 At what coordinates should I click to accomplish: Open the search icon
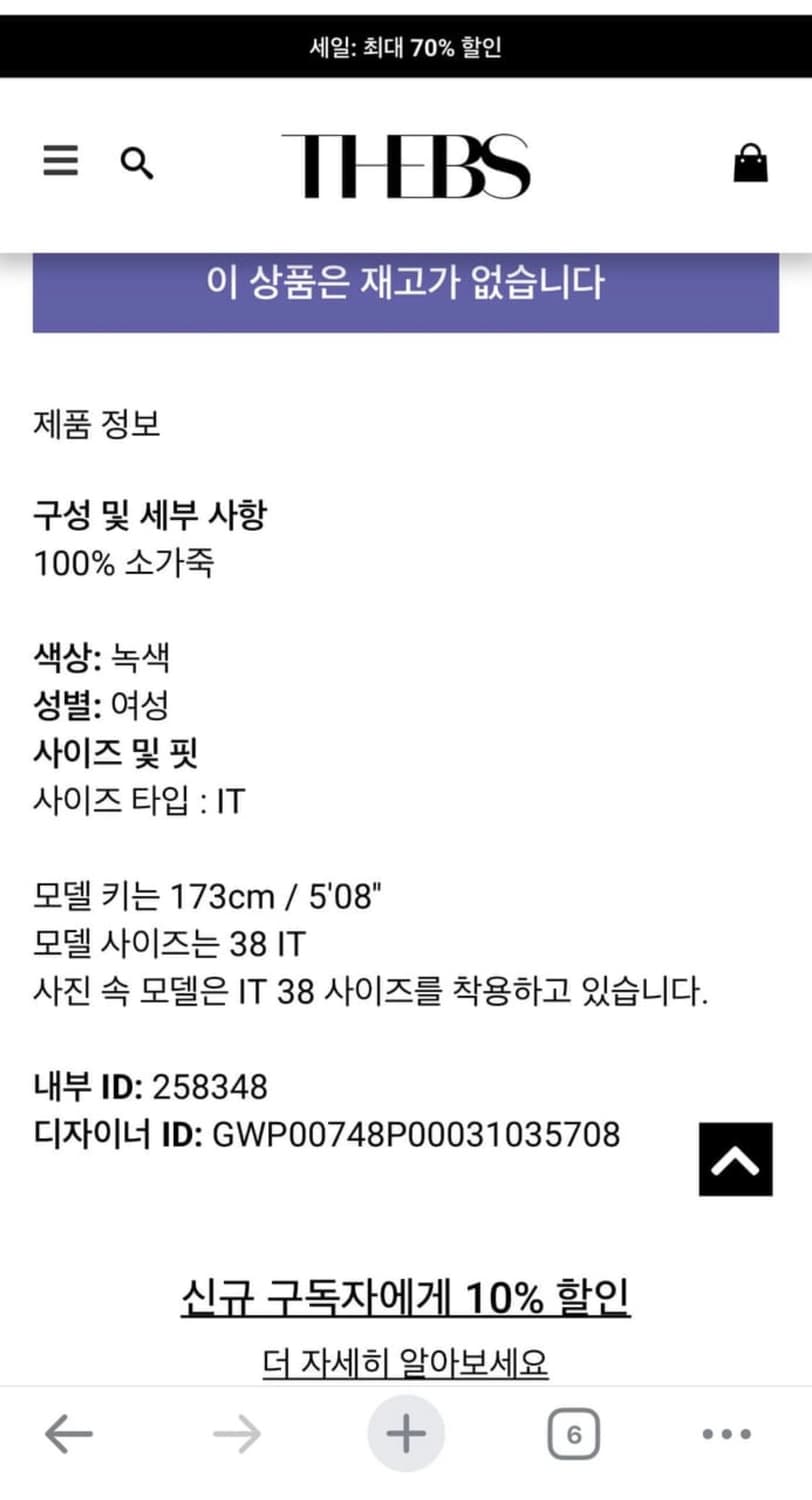tap(137, 163)
